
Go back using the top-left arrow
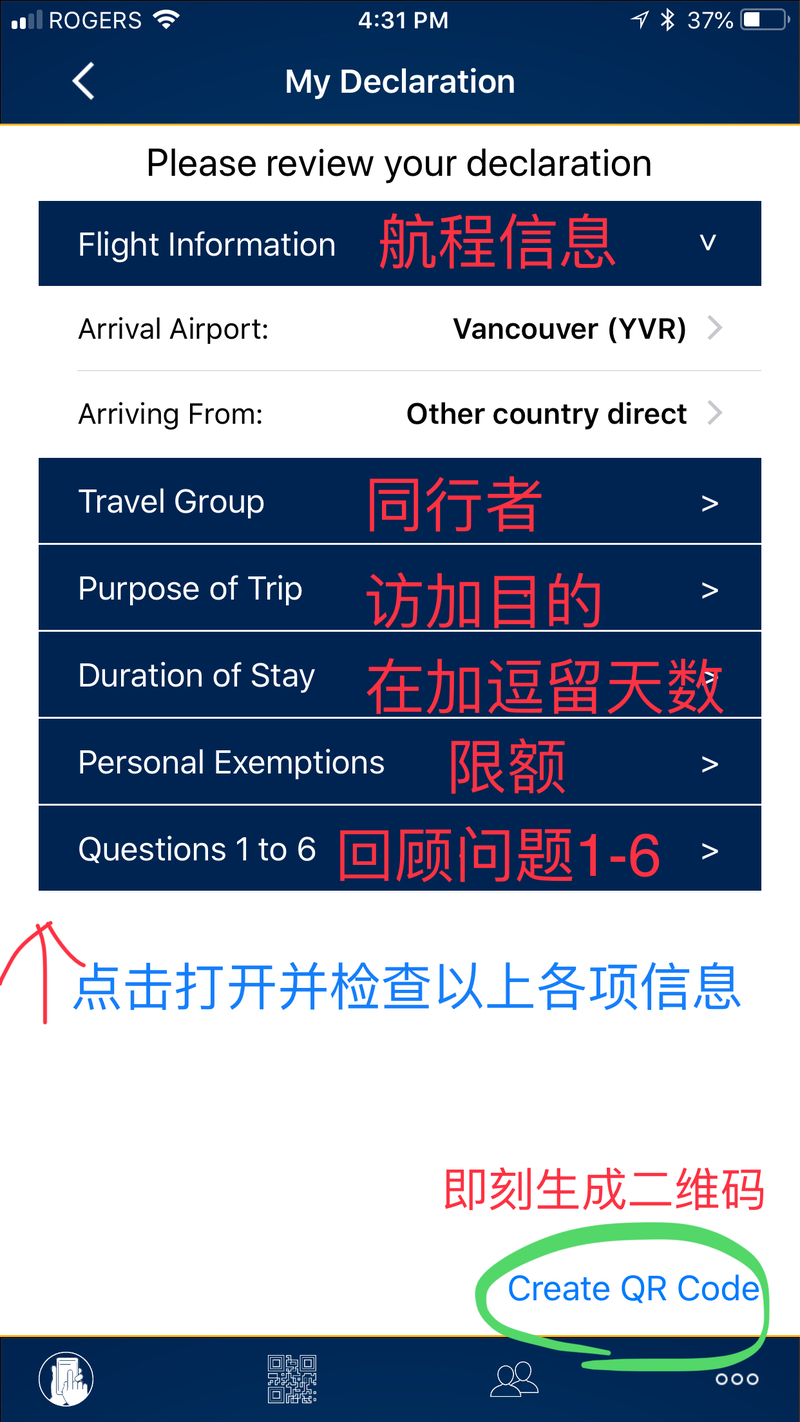tap(84, 81)
